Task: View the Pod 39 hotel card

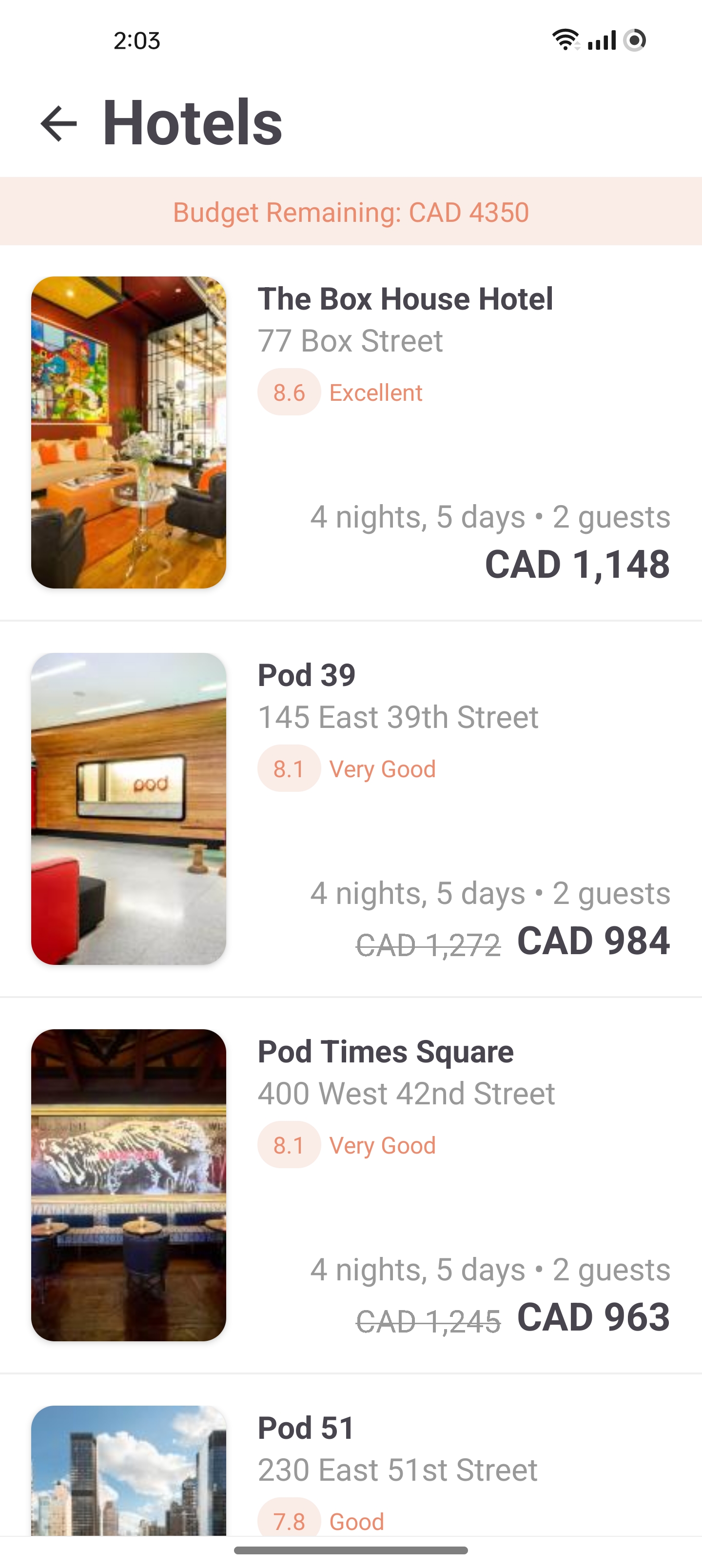Action: click(351, 808)
